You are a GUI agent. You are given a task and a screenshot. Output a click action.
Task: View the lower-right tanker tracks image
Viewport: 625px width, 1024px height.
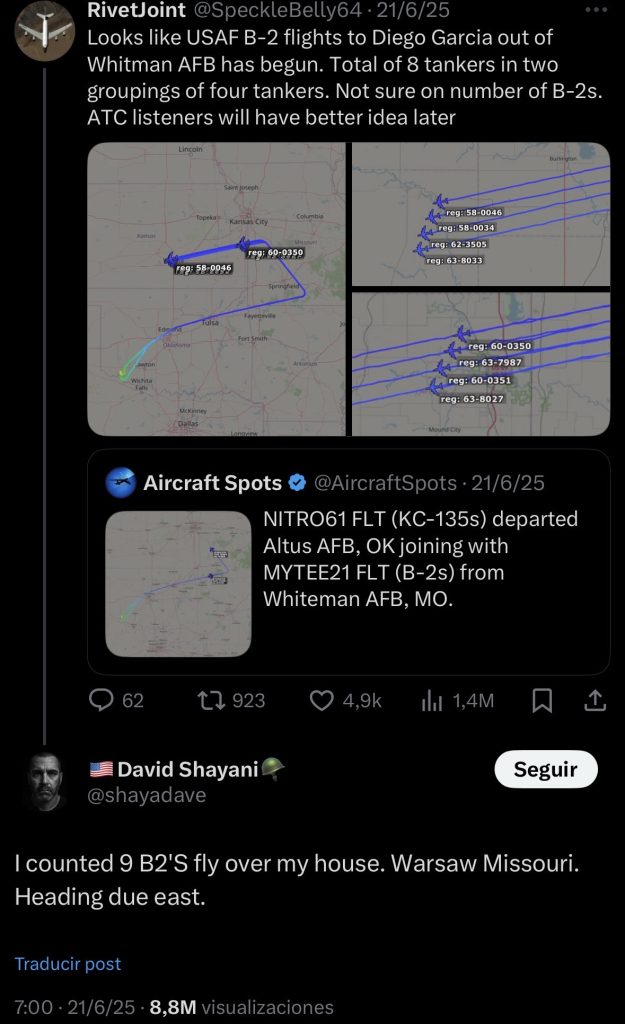[x=481, y=364]
